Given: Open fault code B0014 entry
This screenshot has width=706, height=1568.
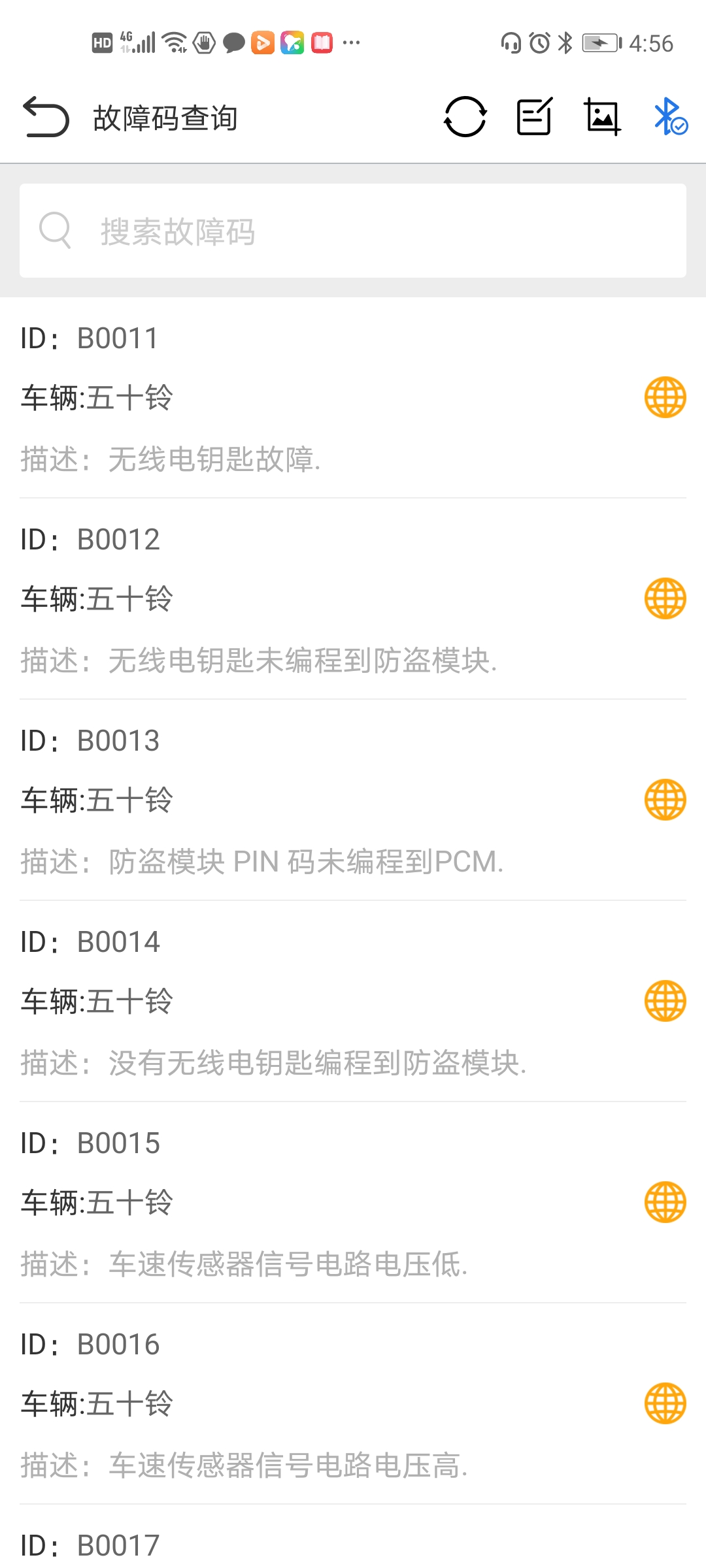Looking at the screenshot, I should (294, 1002).
